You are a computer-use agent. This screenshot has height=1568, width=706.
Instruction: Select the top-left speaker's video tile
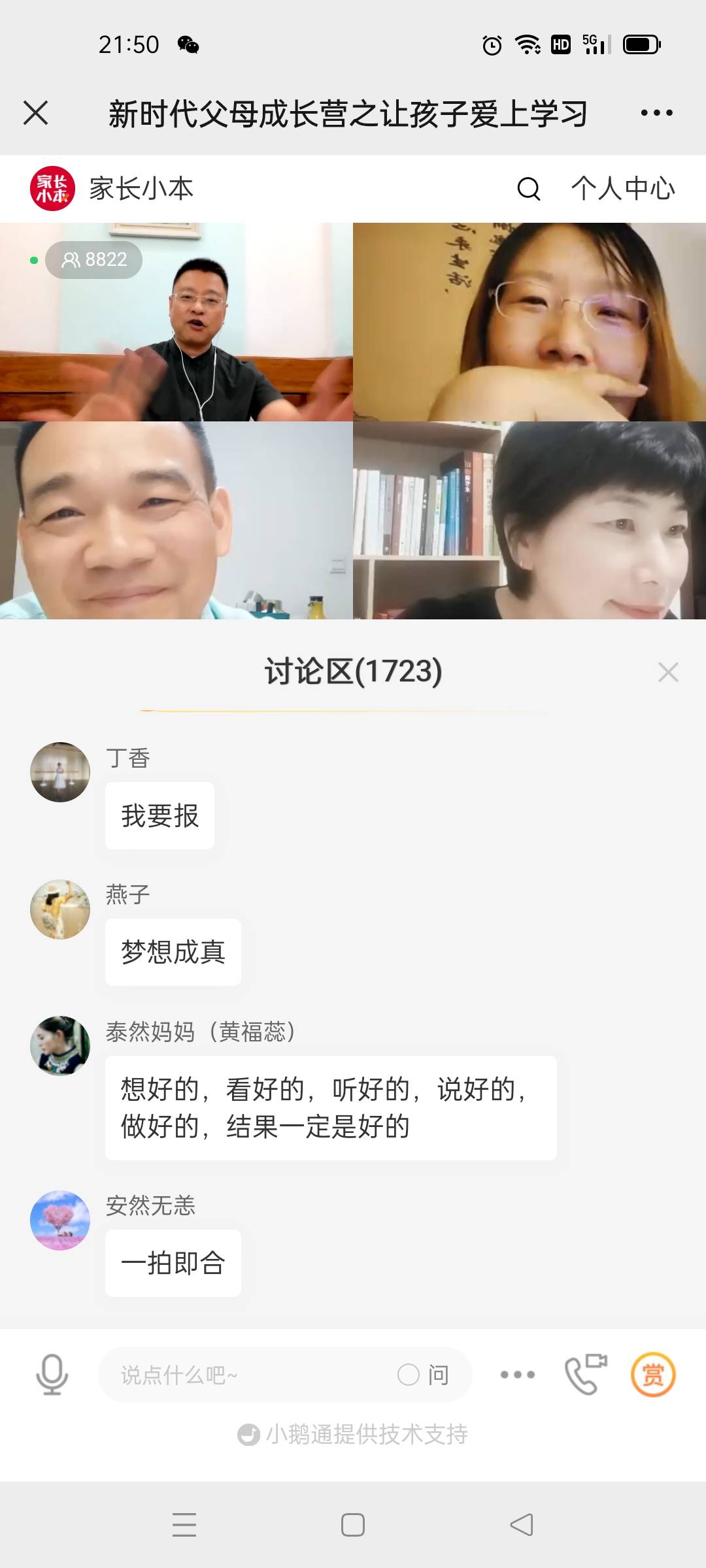coord(176,320)
